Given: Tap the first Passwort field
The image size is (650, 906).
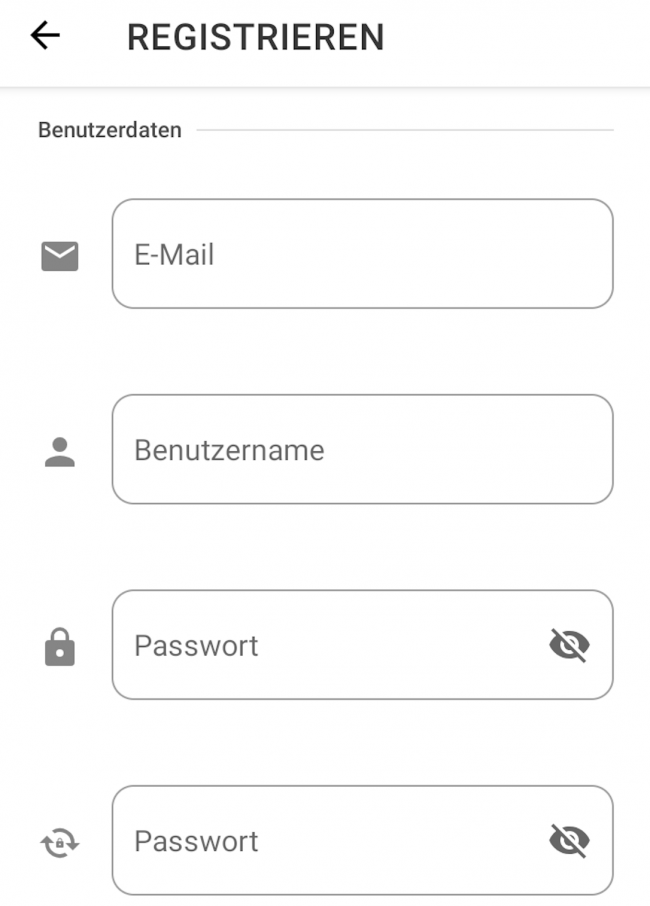Looking at the screenshot, I should pos(330,645).
